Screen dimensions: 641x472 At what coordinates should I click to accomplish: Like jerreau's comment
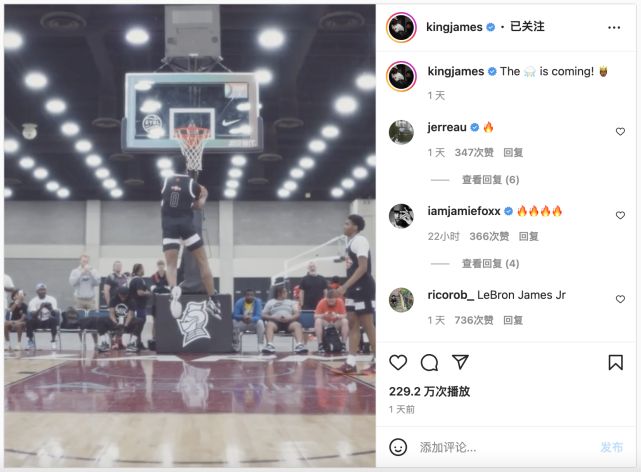click(620, 132)
